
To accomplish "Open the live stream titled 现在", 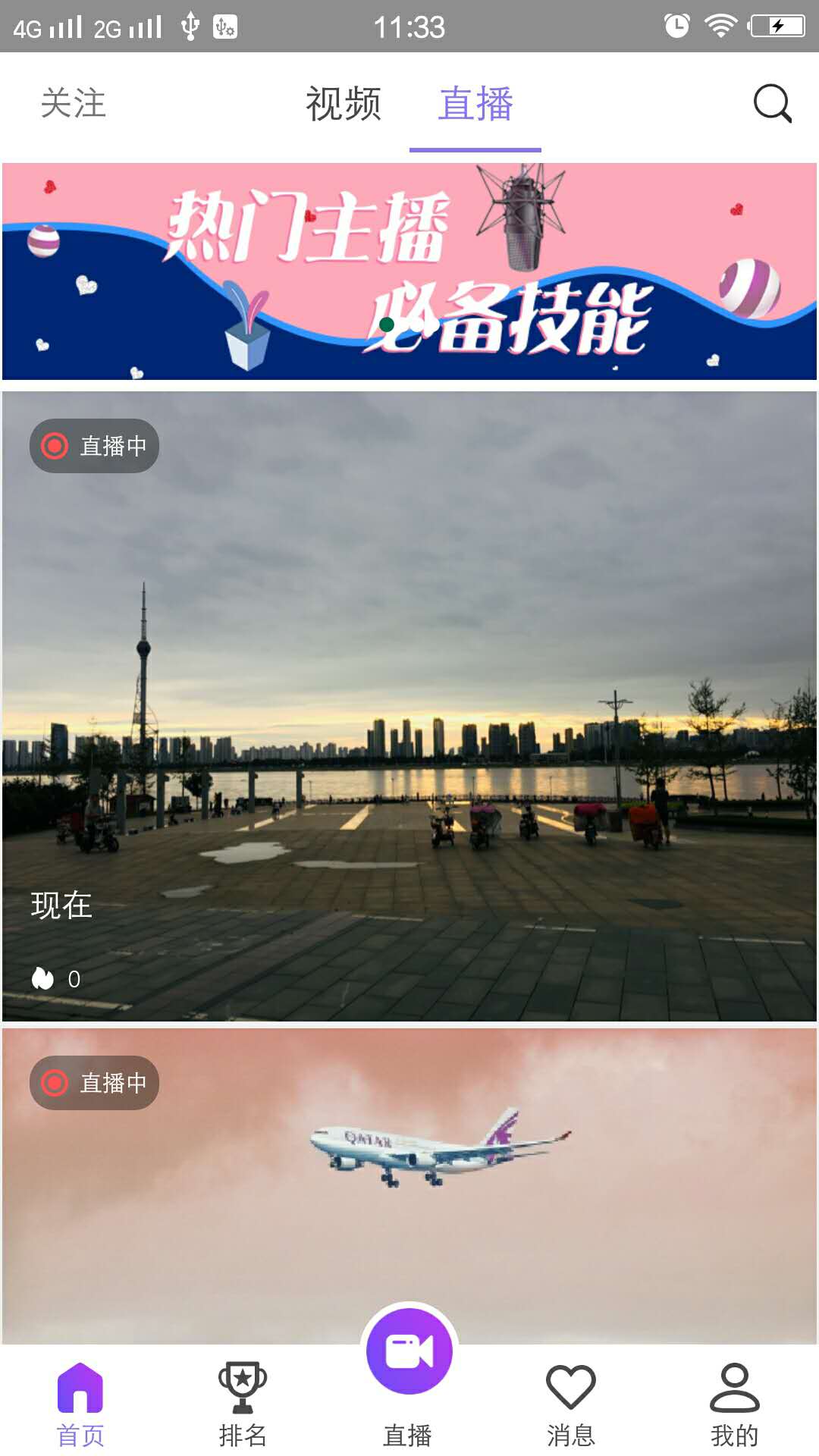I will pyautogui.click(x=409, y=705).
